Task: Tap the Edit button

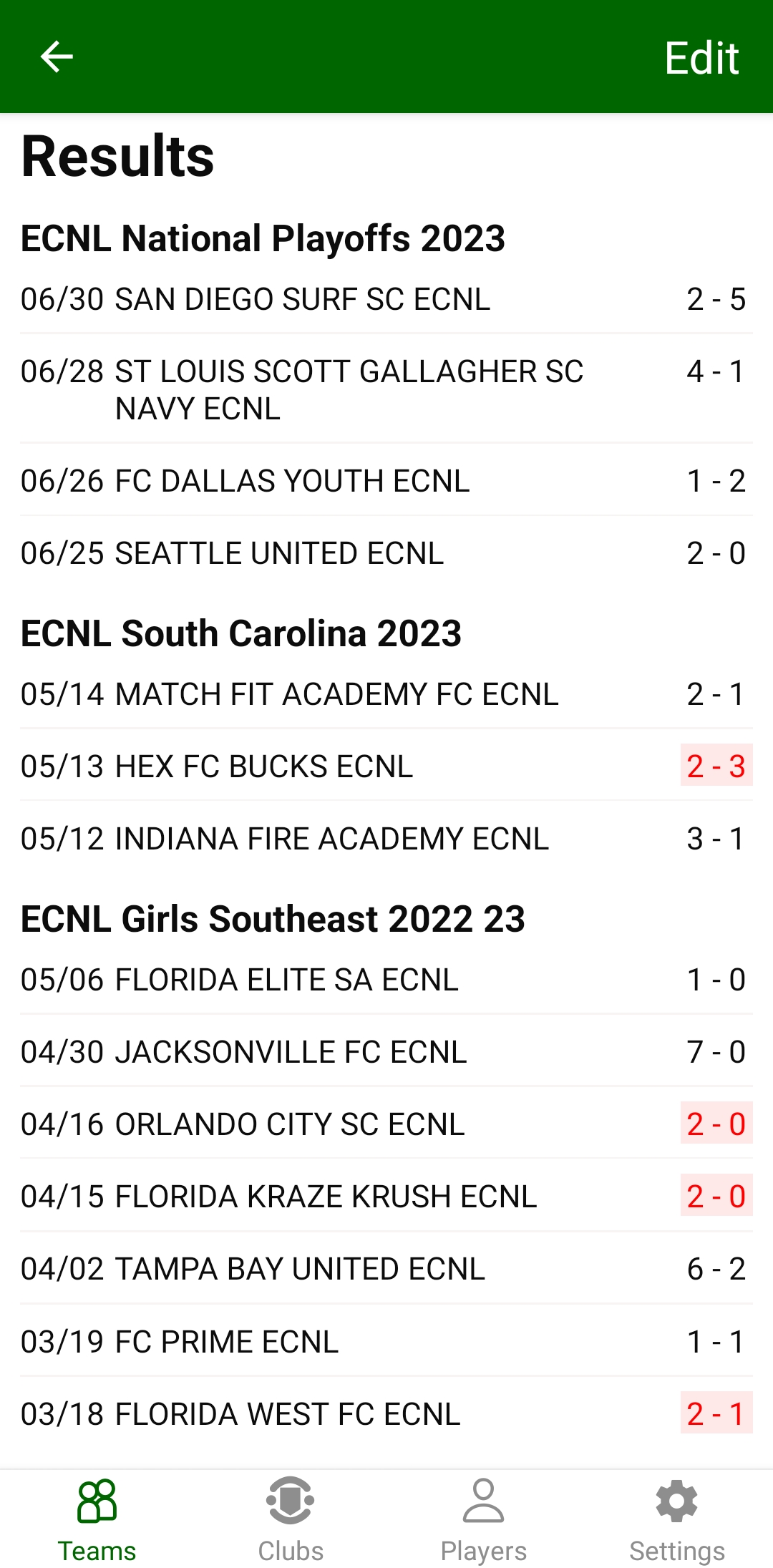Action: pos(701,58)
